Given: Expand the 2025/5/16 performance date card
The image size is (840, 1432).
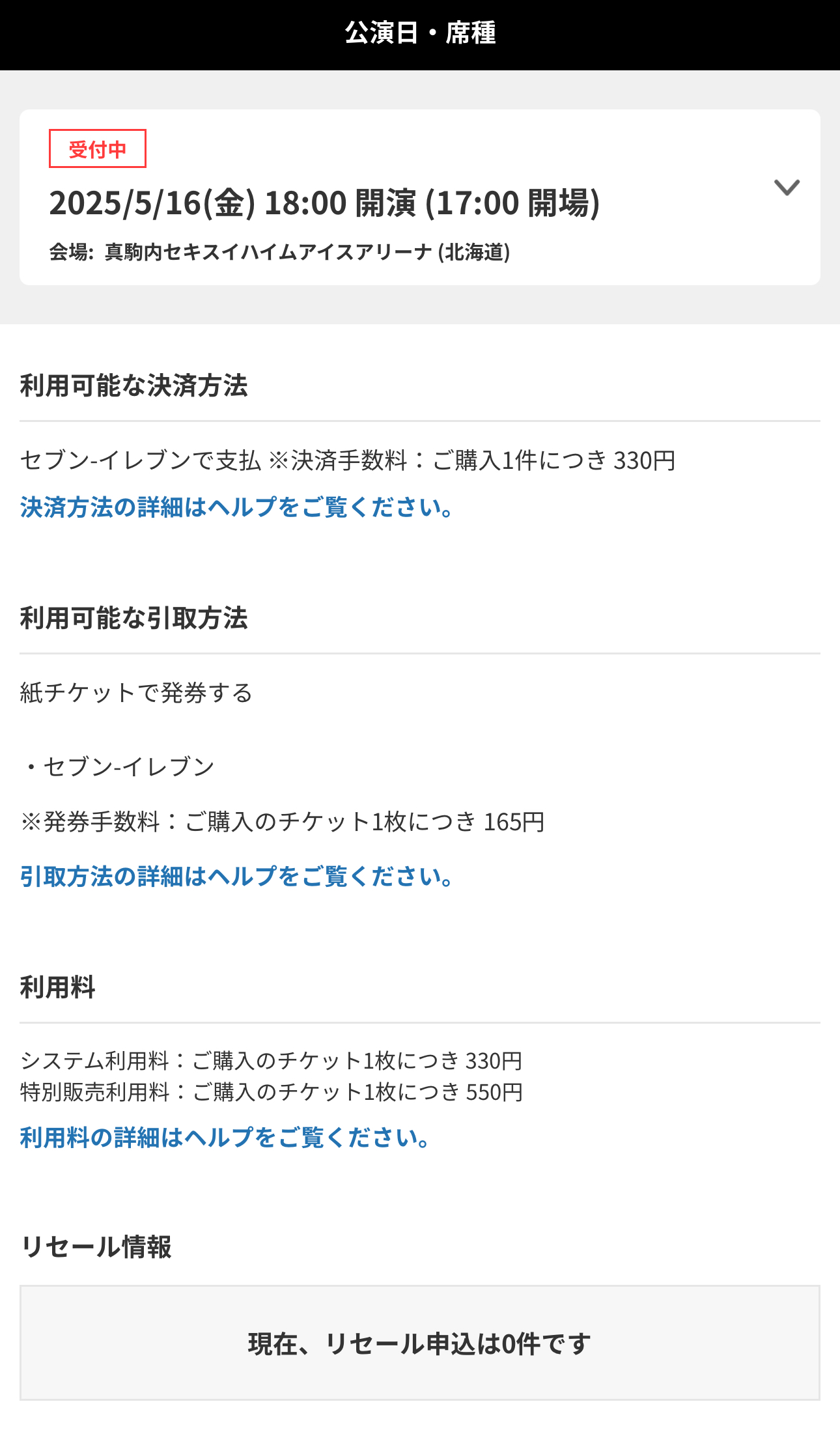Looking at the screenshot, I should (x=787, y=188).
